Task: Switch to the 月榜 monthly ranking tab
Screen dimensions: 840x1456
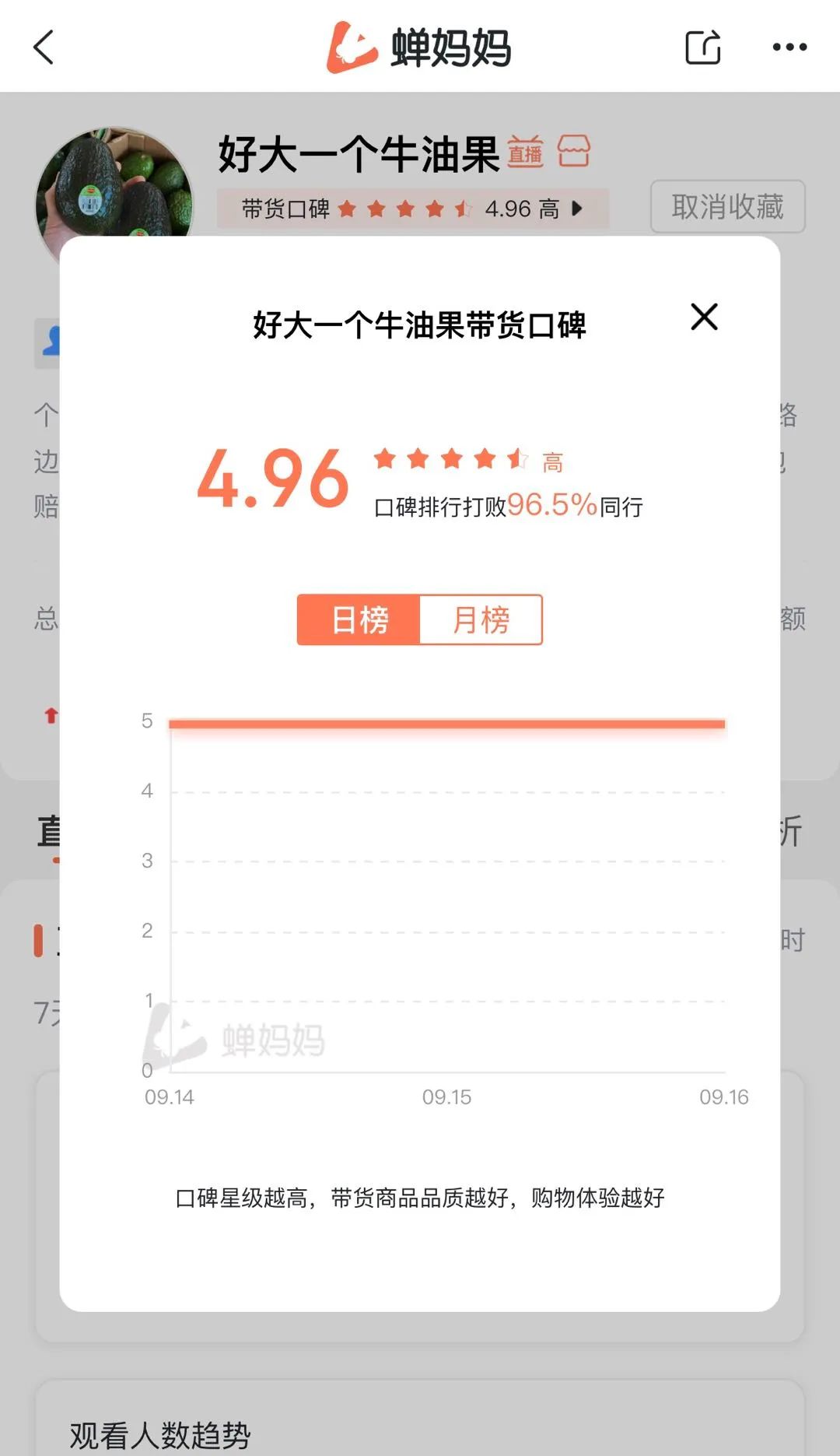Action: pyautogui.click(x=481, y=619)
